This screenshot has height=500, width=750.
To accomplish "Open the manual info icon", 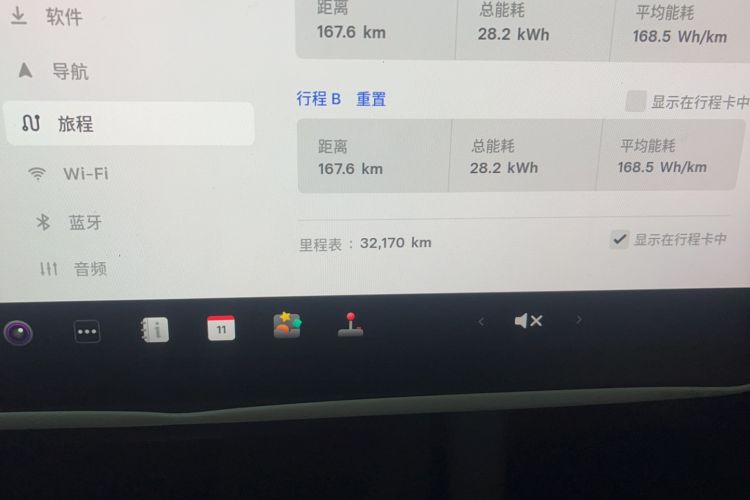I will coord(154,329).
